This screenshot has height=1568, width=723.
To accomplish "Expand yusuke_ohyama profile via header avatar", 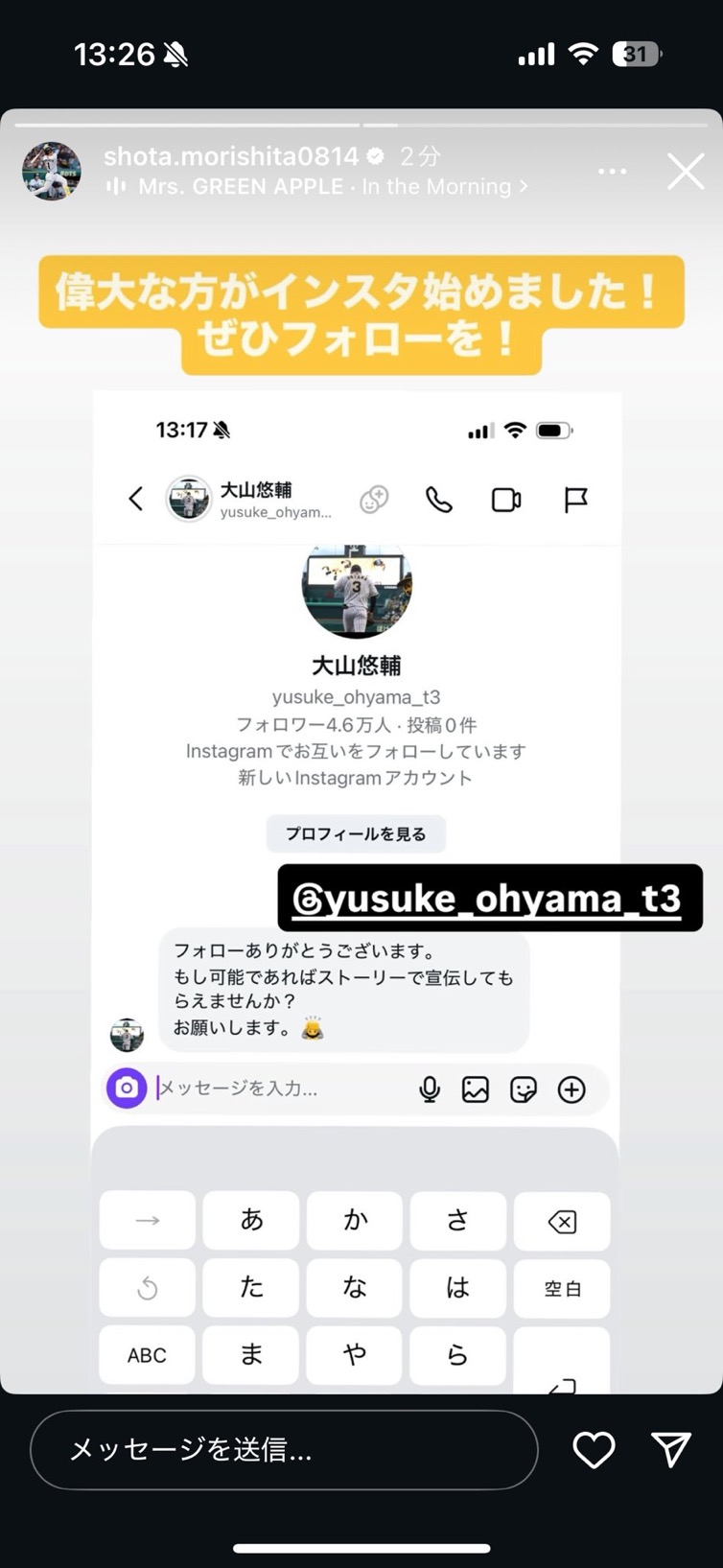I will 189,500.
